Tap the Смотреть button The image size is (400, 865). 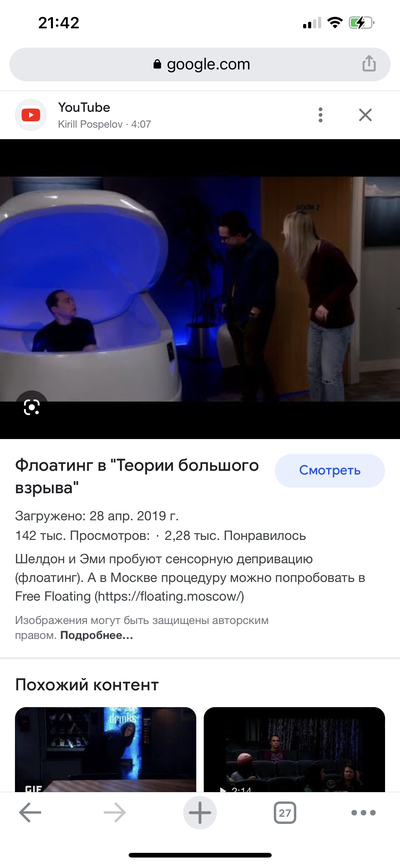pos(330,471)
